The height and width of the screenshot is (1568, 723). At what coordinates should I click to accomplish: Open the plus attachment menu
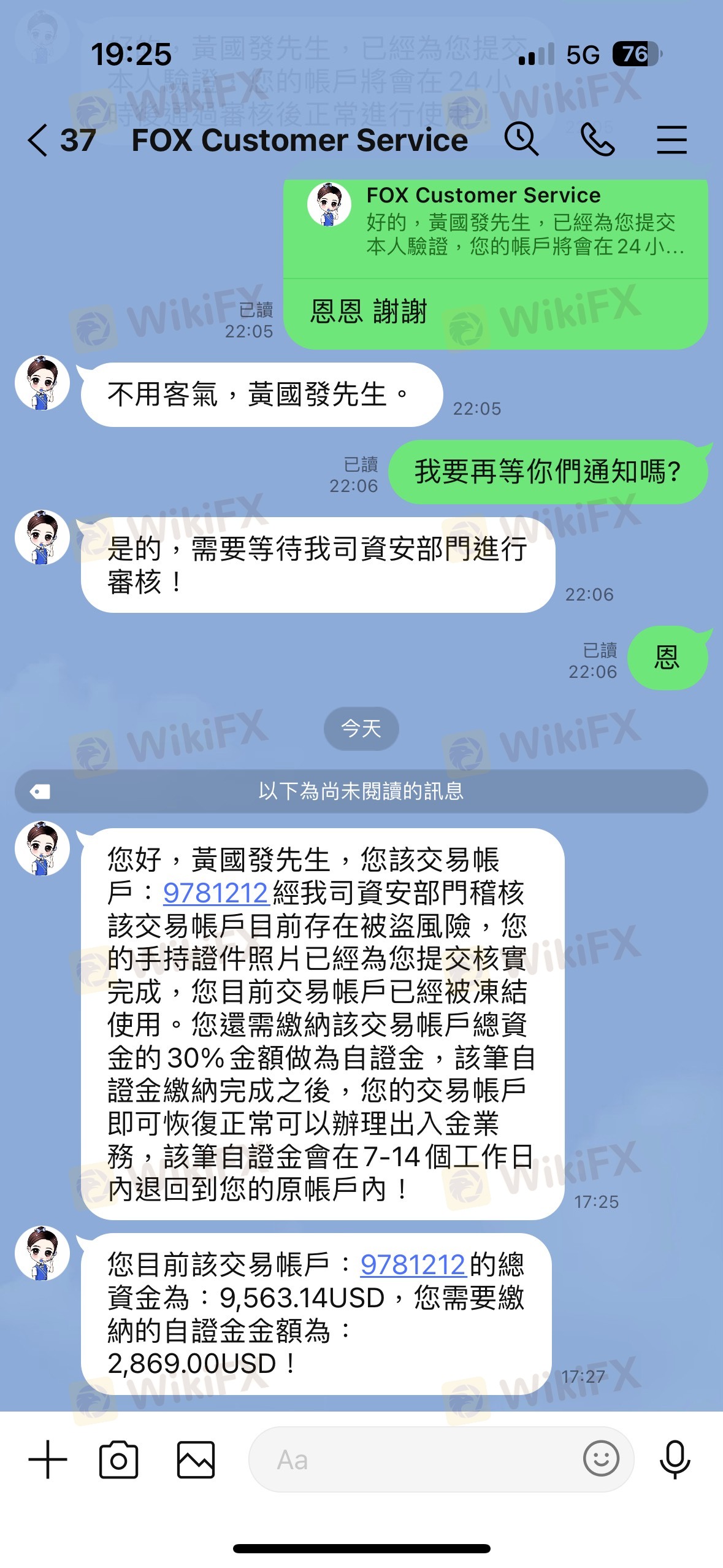point(48,1459)
